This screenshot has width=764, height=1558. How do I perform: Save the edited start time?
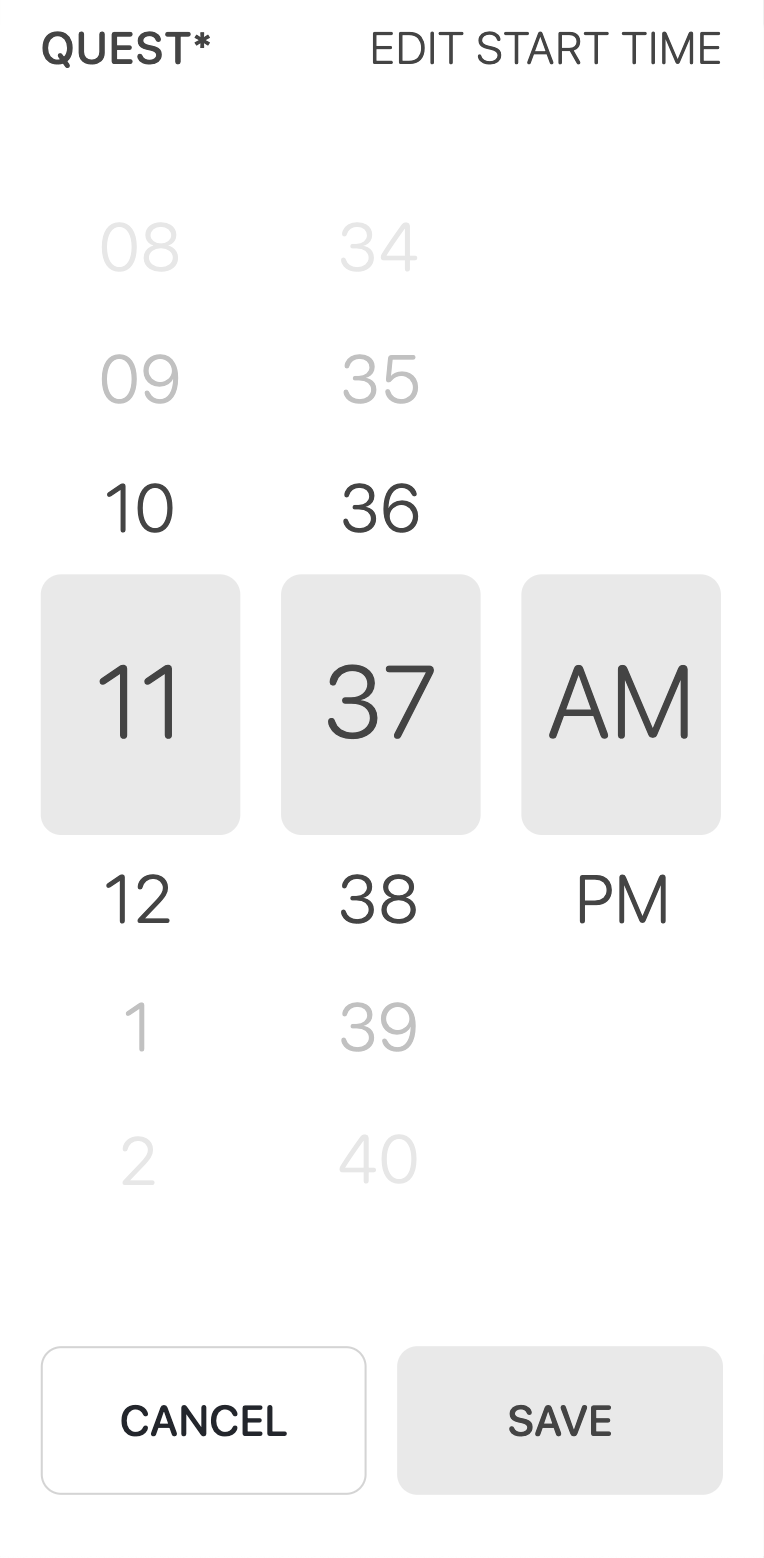(559, 1420)
